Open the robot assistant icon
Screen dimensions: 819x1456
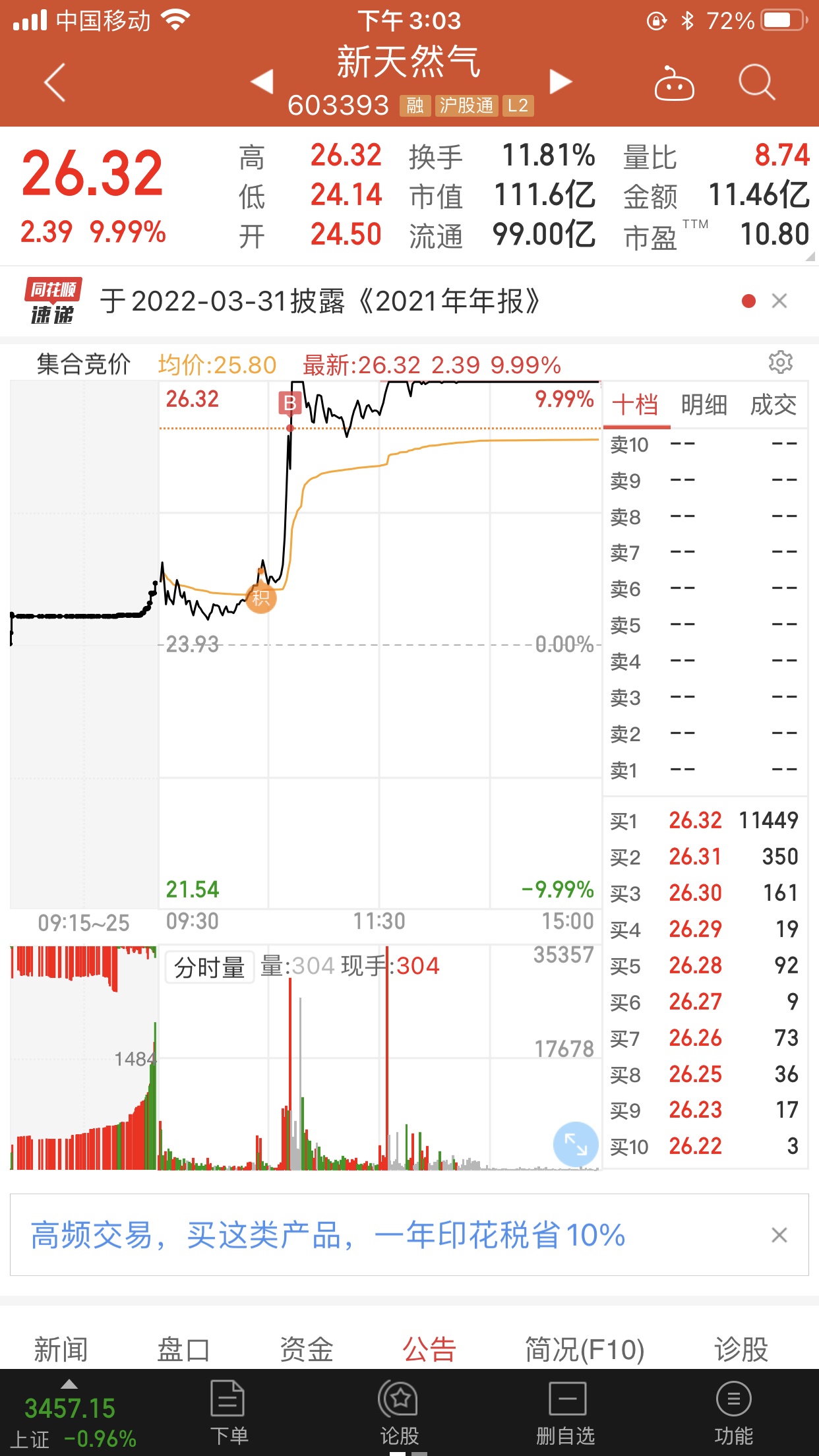click(x=674, y=83)
